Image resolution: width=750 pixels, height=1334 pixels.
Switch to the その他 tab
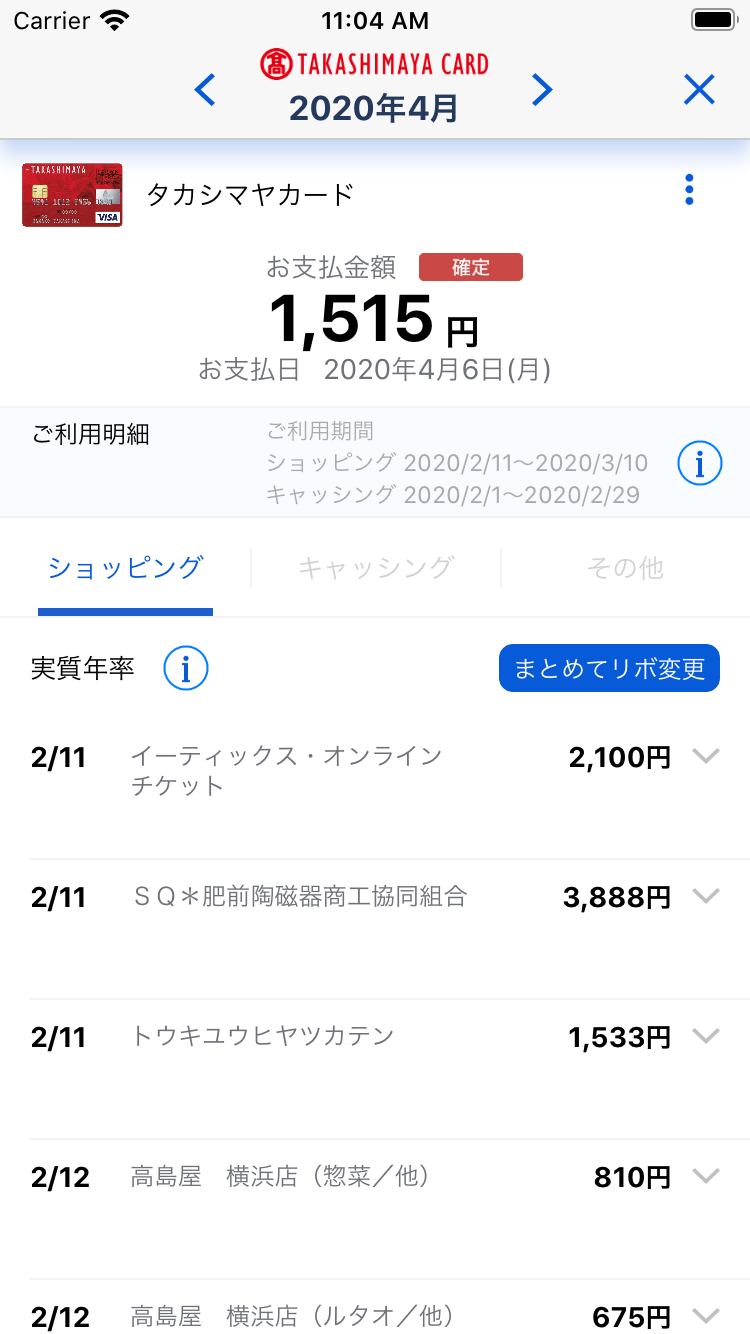click(625, 568)
